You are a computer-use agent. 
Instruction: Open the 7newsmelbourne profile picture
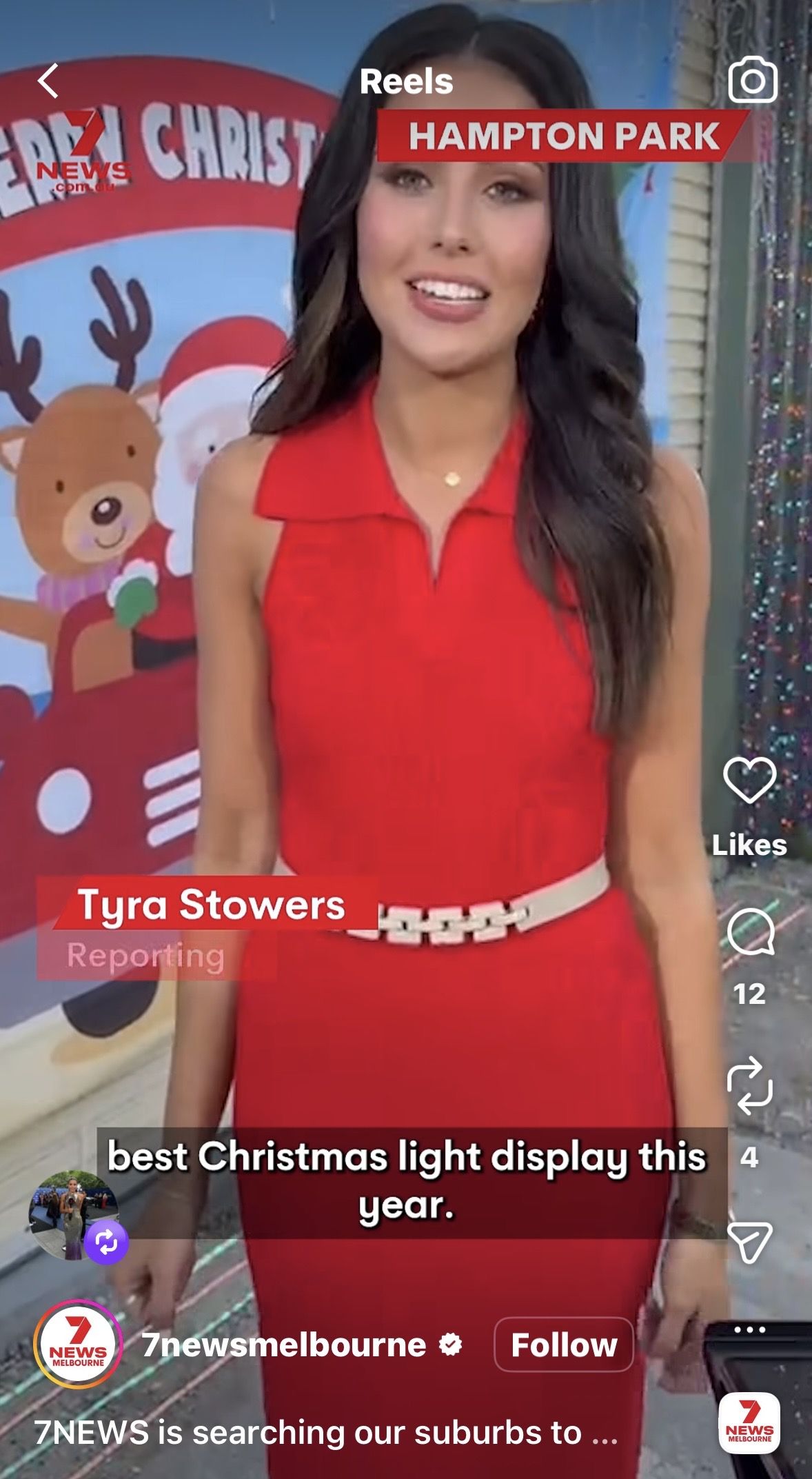[77, 1344]
